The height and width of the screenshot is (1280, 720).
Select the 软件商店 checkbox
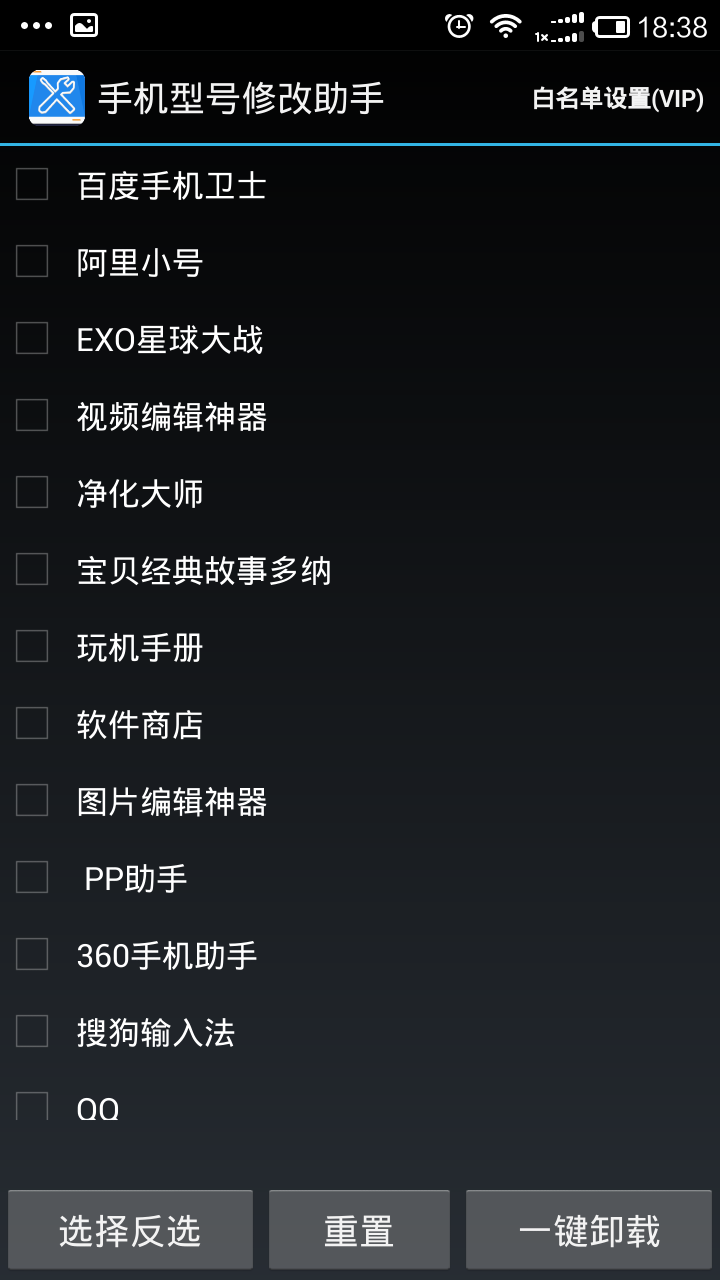coord(32,723)
